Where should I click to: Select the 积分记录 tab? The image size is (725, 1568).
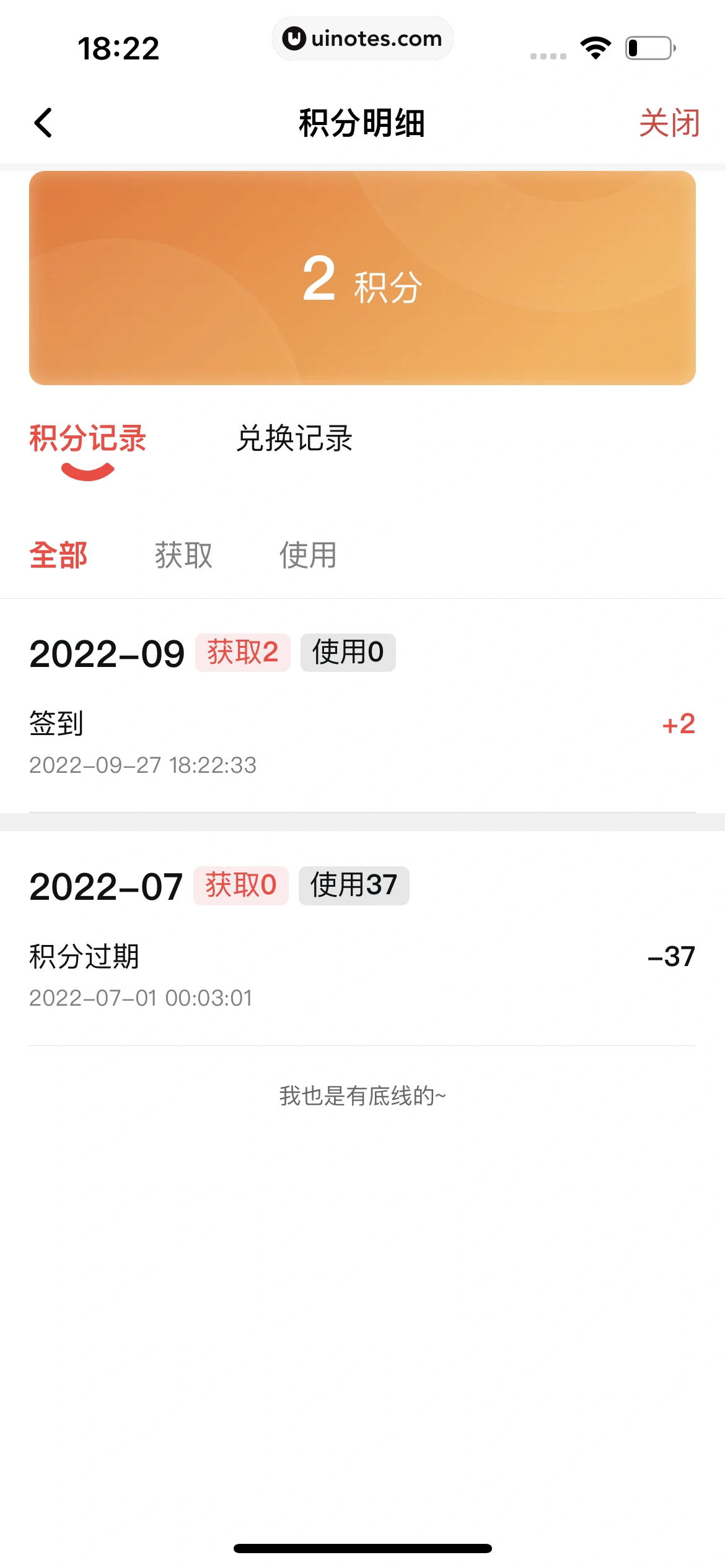(87, 438)
